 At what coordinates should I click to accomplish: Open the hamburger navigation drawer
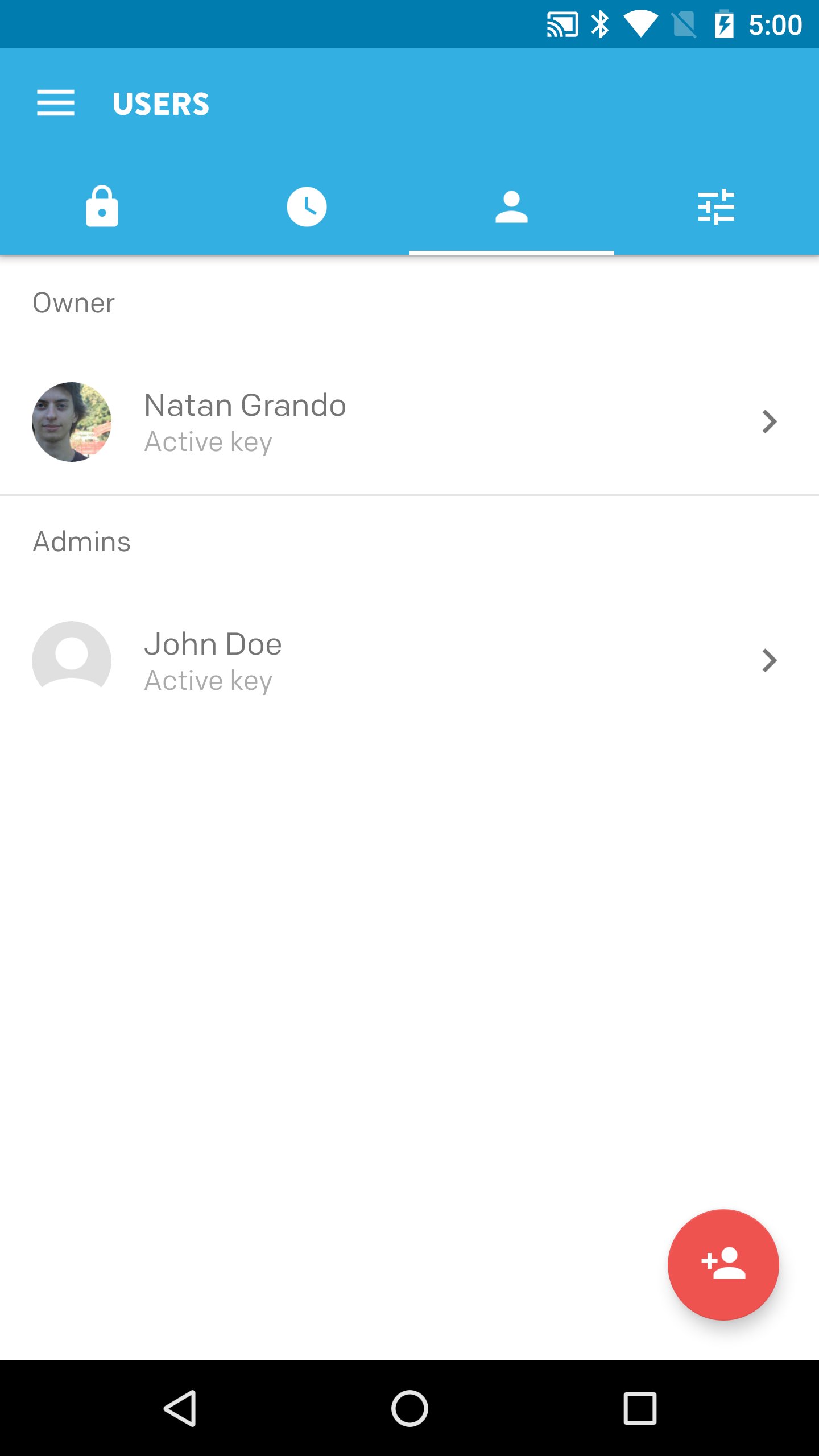[x=56, y=103]
